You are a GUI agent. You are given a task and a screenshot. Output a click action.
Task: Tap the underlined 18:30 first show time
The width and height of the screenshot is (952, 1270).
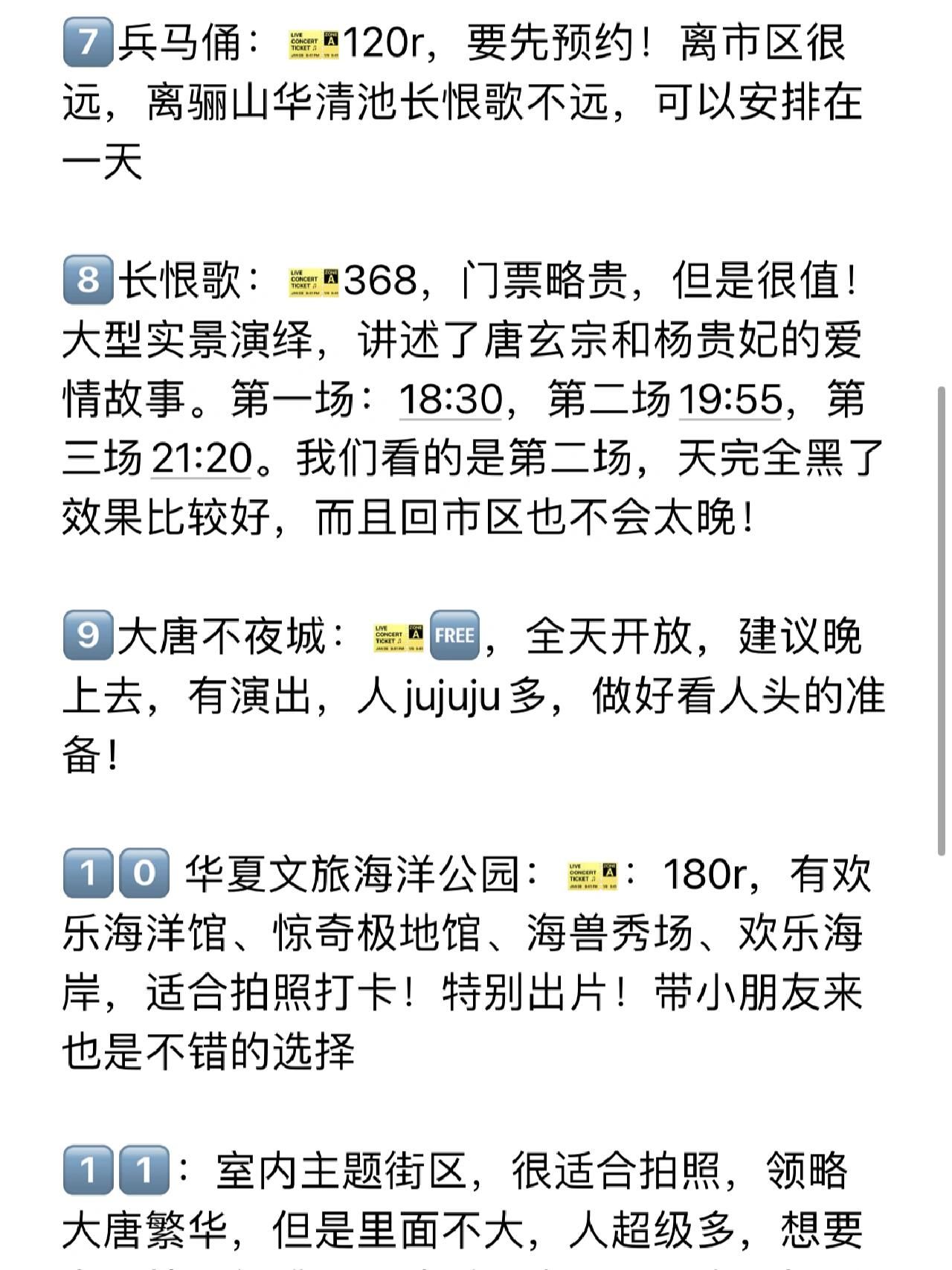pos(451,400)
